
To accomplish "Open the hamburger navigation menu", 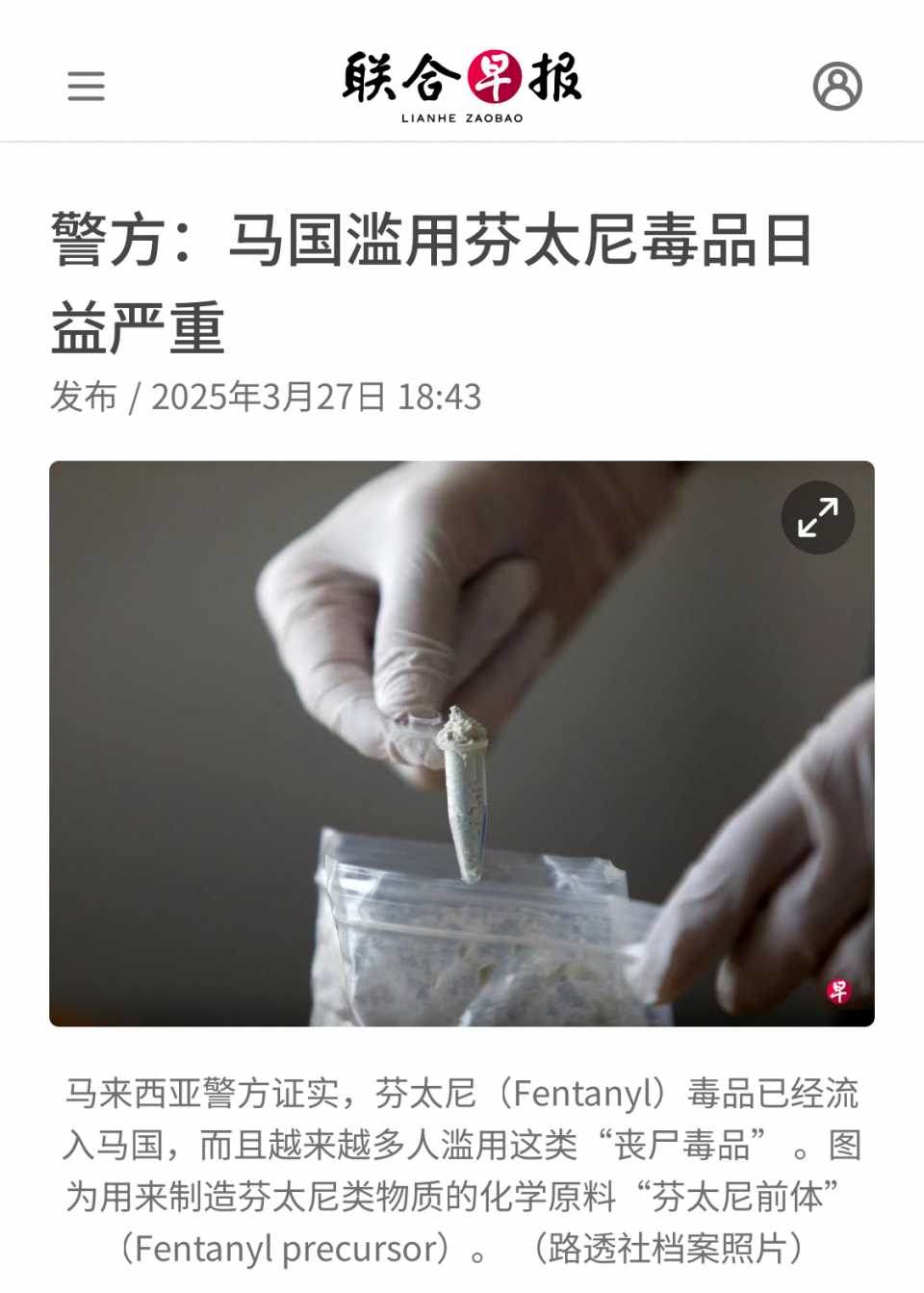I will [x=86, y=86].
